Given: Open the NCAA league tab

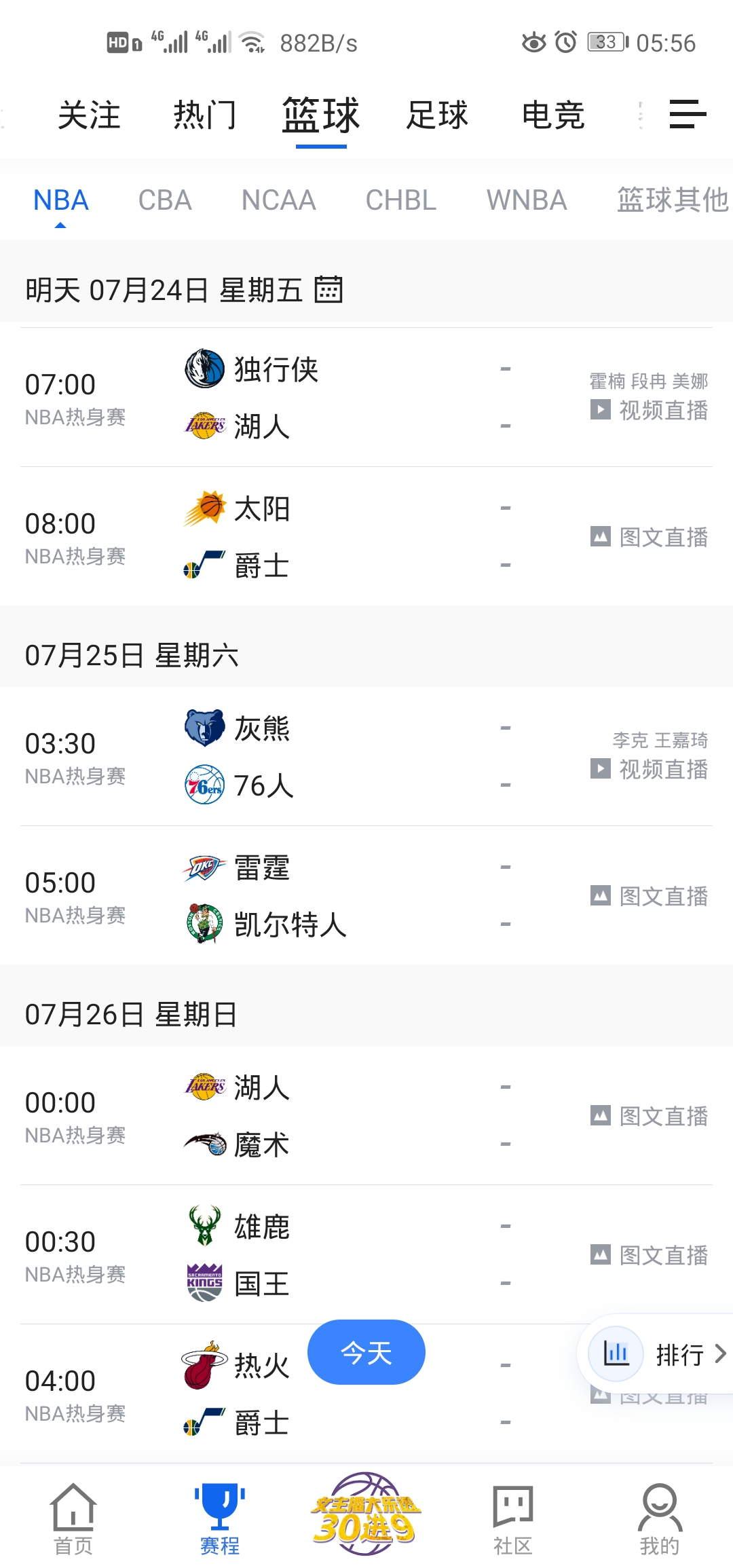Looking at the screenshot, I should point(278,200).
